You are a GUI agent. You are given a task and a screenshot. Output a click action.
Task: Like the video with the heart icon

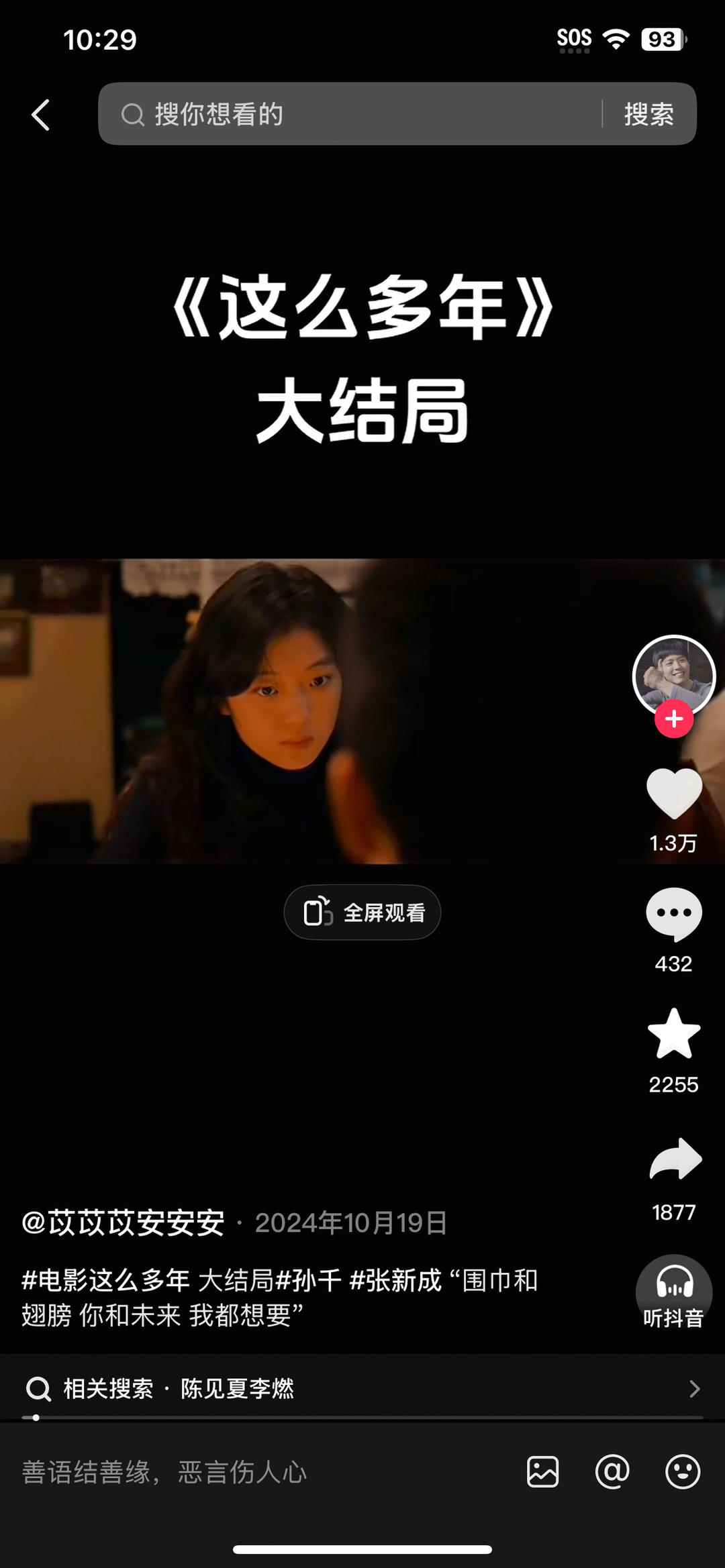pos(674,793)
